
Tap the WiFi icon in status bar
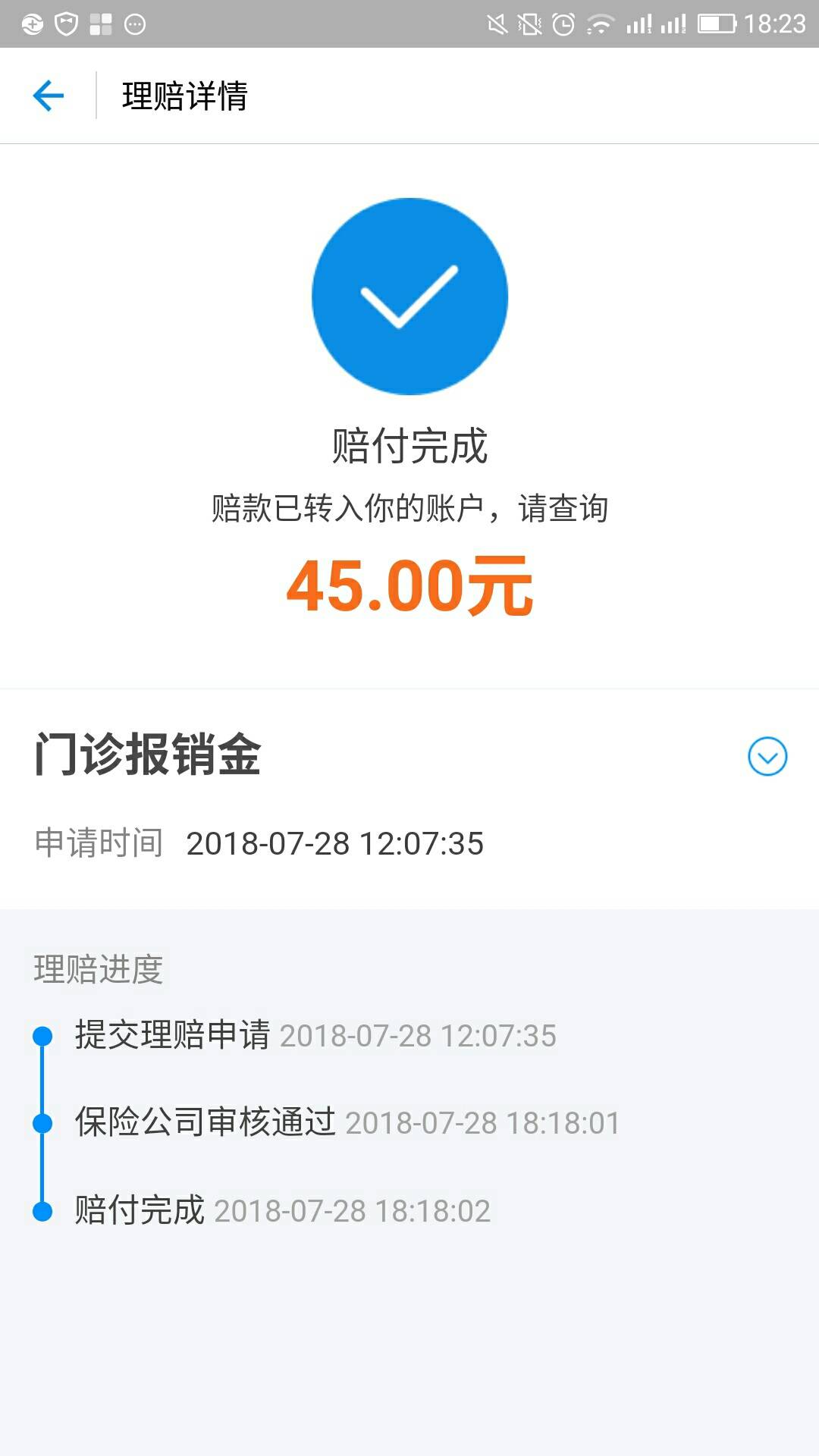599,23
